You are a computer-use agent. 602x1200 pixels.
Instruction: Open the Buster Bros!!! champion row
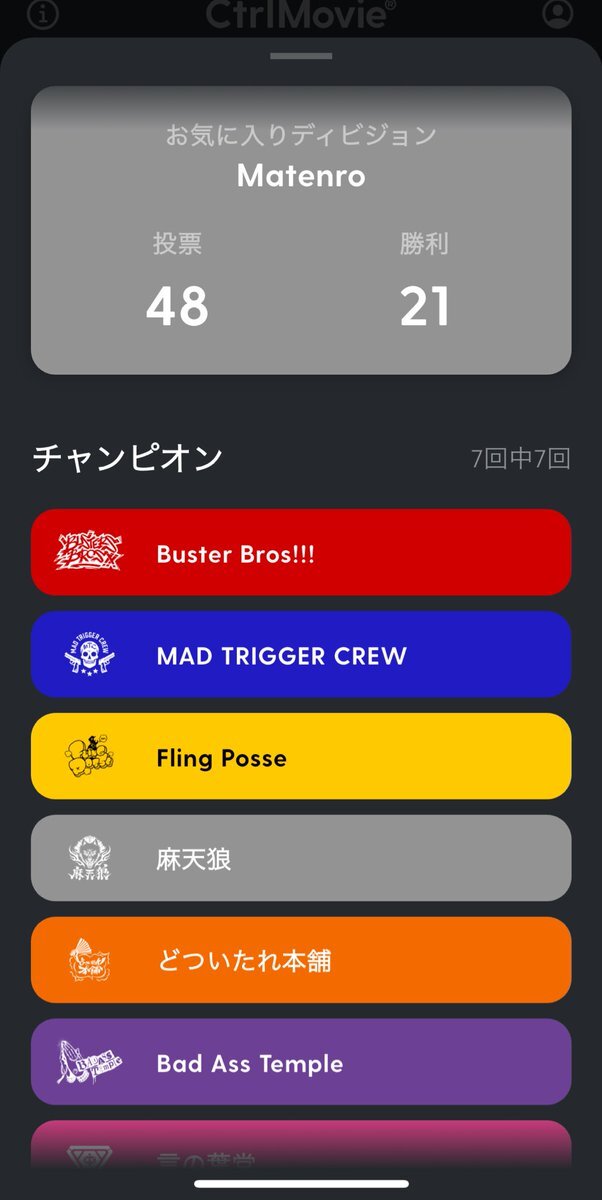[301, 552]
